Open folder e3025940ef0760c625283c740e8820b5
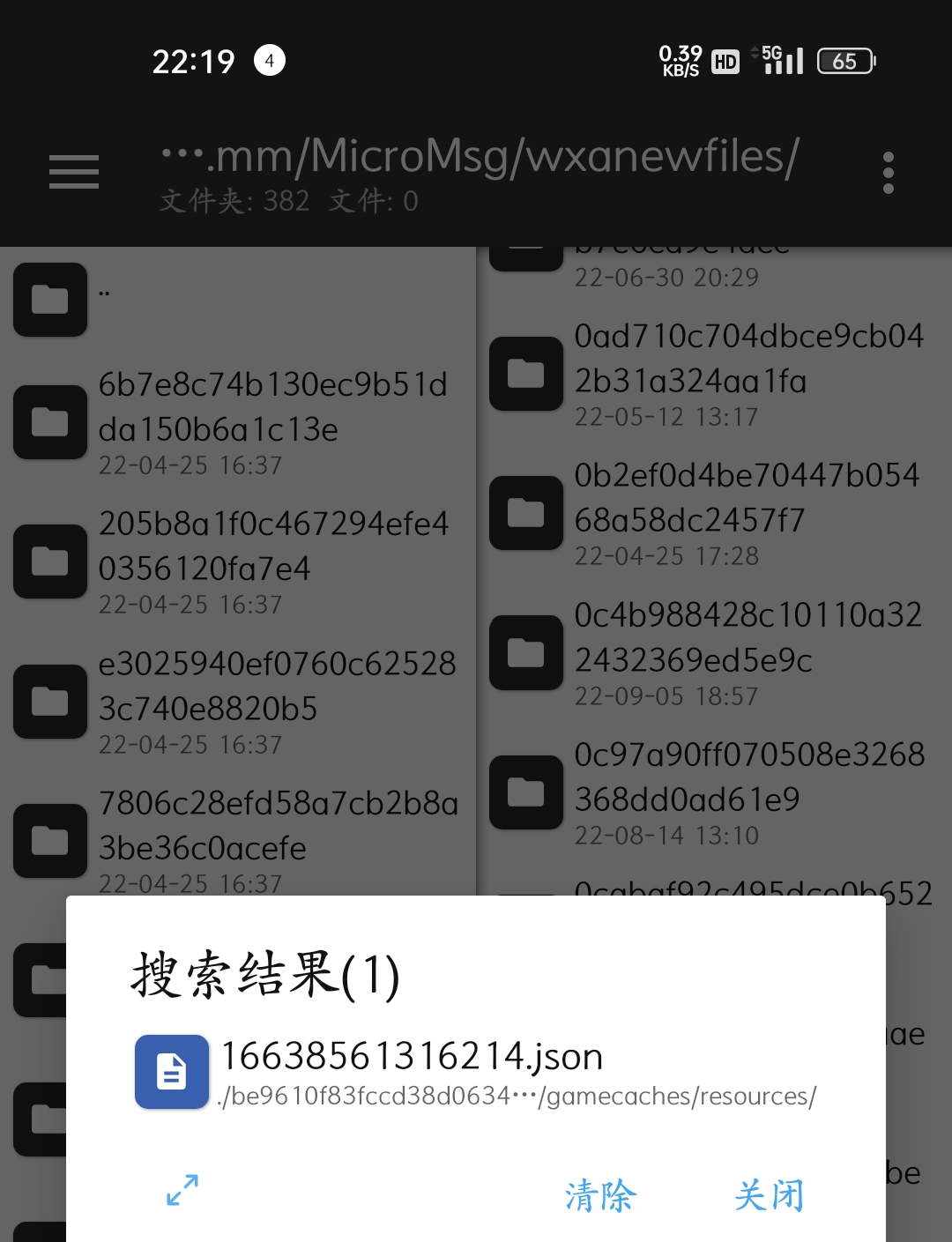The width and height of the screenshot is (952, 1242). point(238,702)
